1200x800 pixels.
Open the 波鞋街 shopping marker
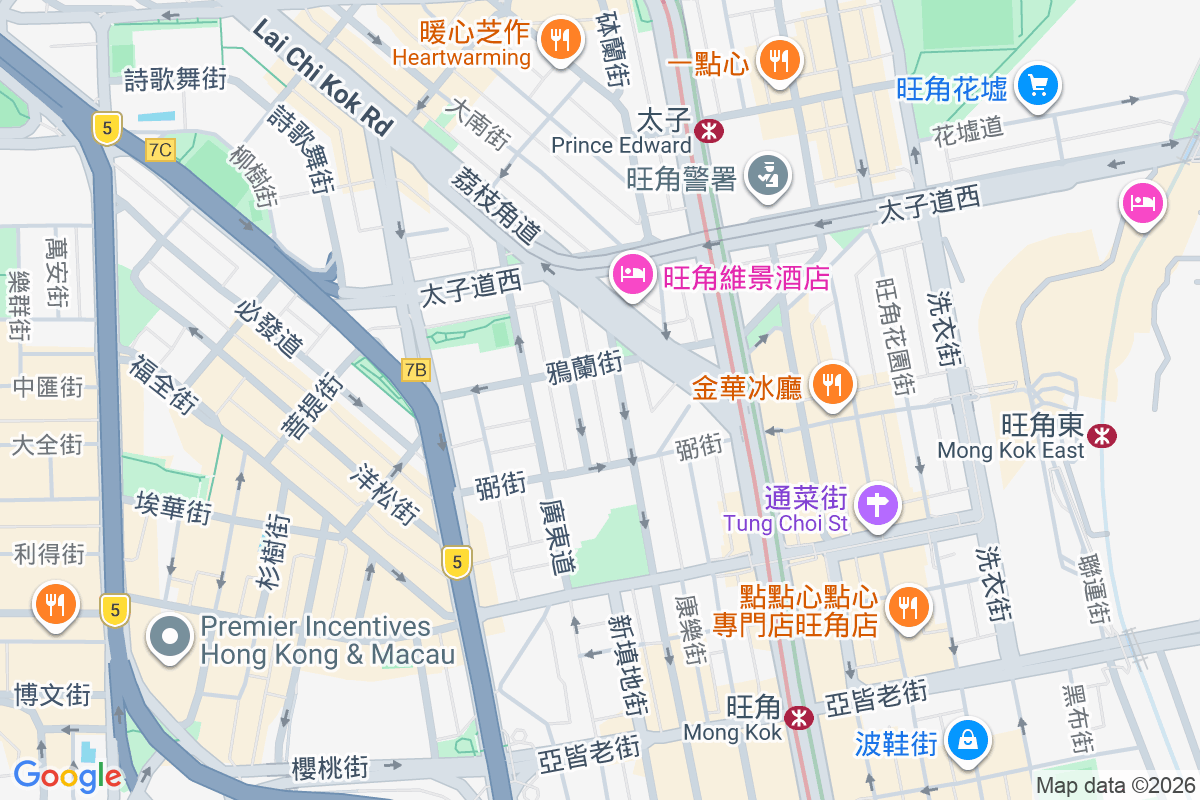[967, 741]
